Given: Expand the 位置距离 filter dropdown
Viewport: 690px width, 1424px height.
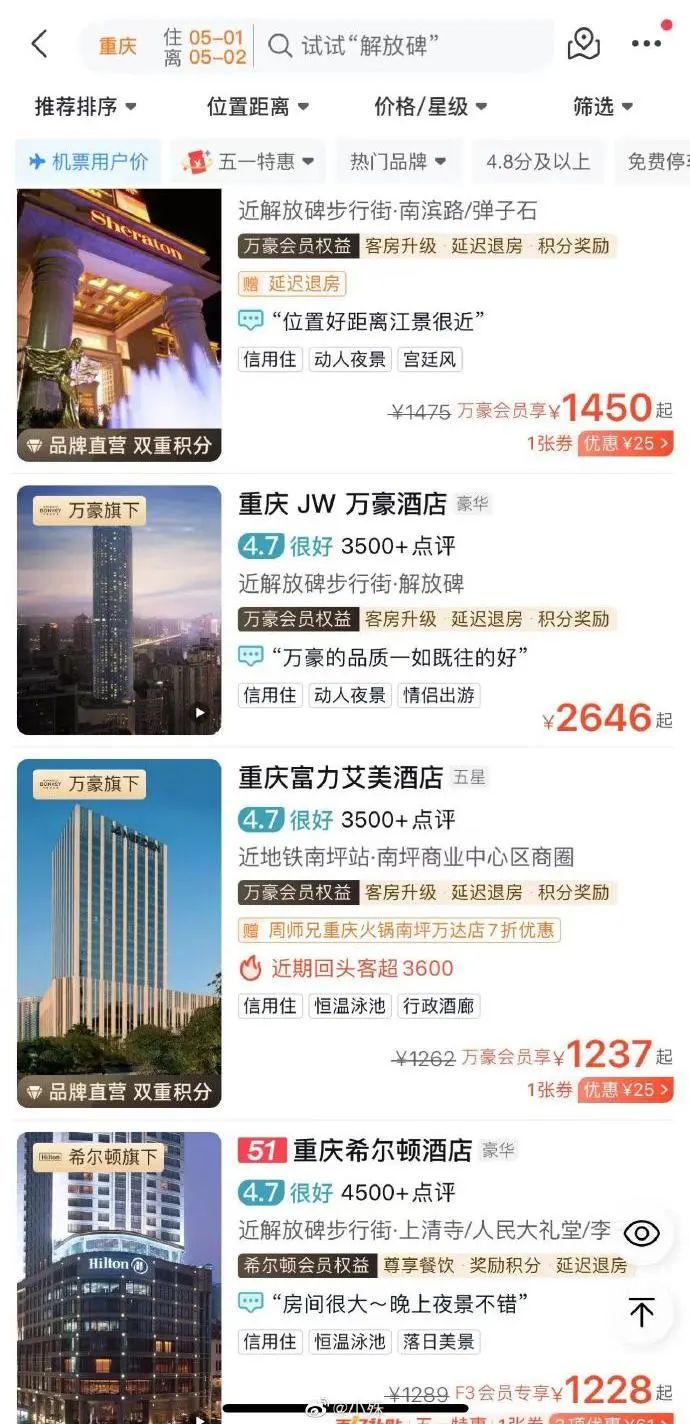Looking at the screenshot, I should click(258, 106).
